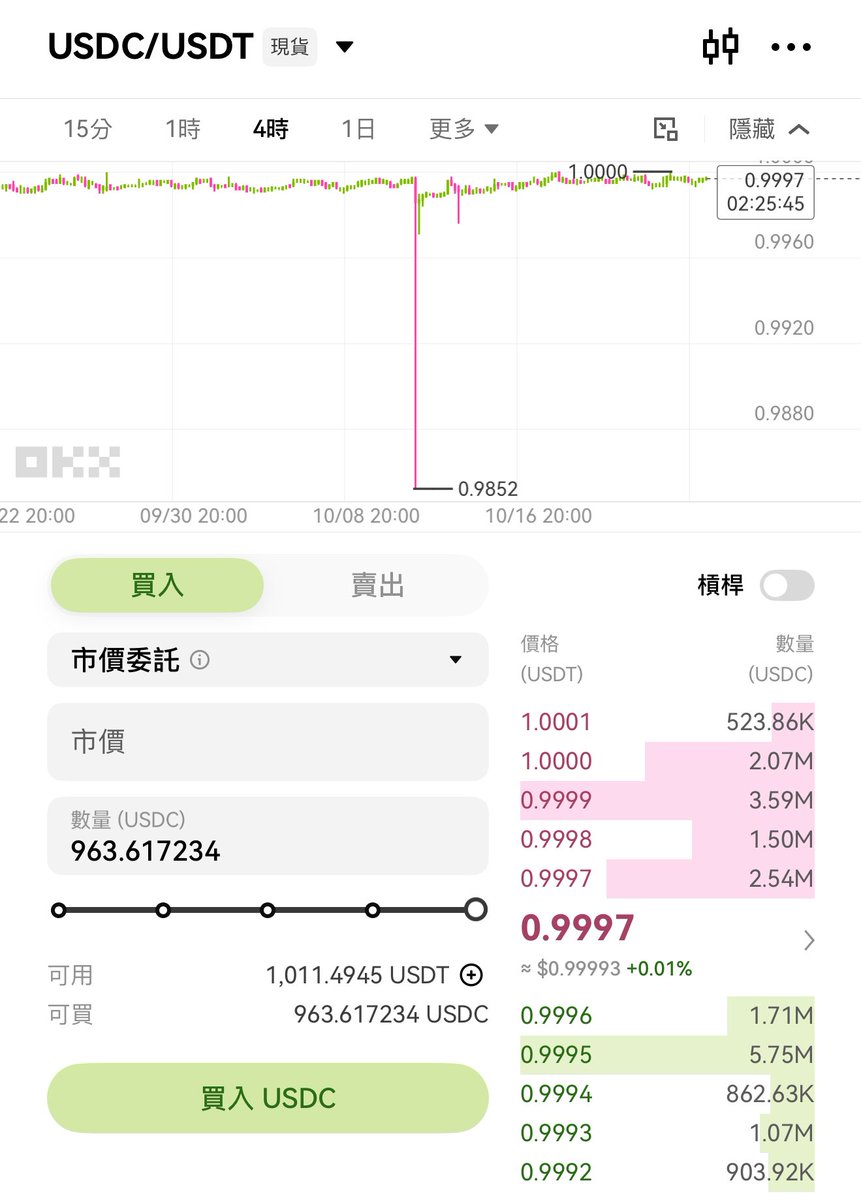The width and height of the screenshot is (861, 1200).
Task: Open the three-dot overflow menu
Action: click(x=791, y=47)
